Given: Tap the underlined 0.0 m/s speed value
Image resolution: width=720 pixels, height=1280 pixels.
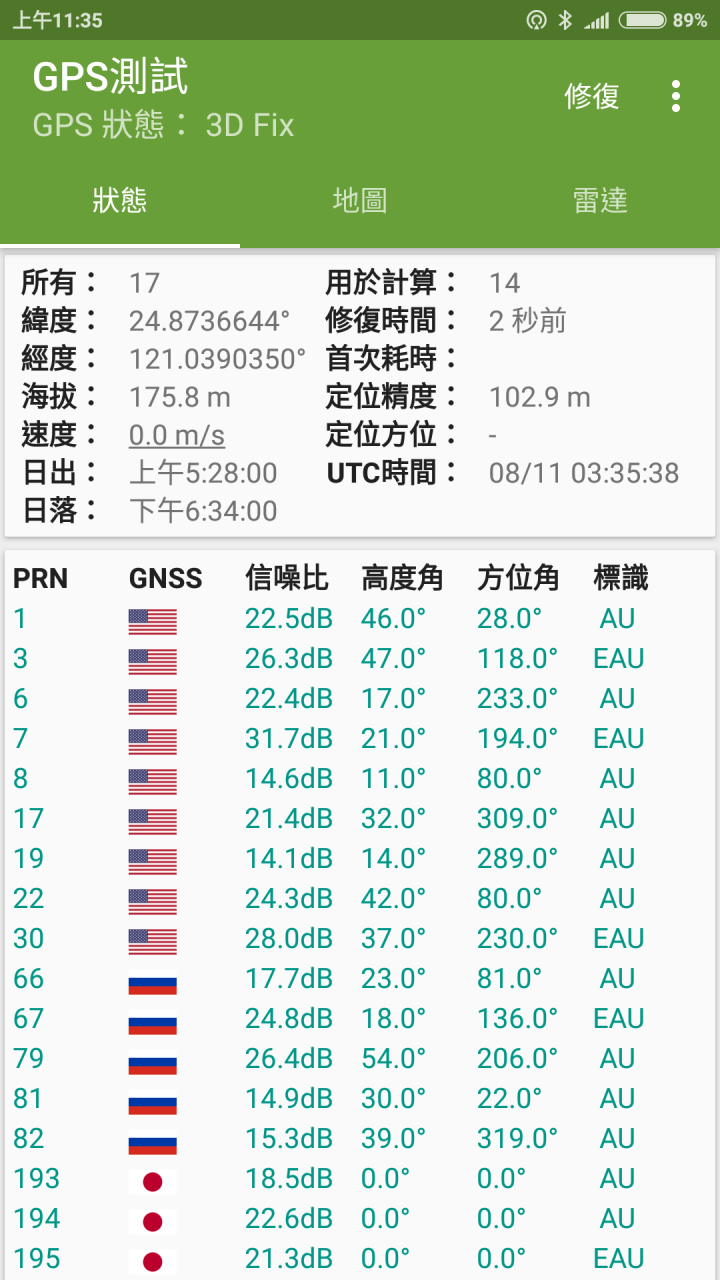Looking at the screenshot, I should click(177, 435).
